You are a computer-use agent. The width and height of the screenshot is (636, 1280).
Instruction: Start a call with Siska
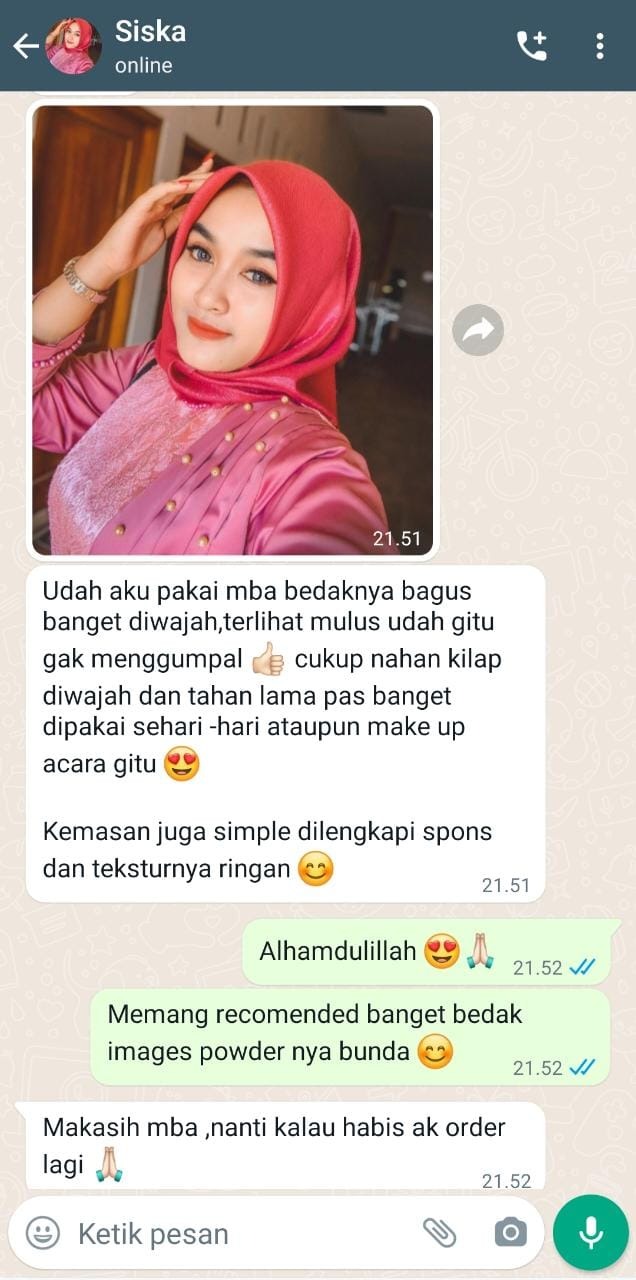(531, 46)
